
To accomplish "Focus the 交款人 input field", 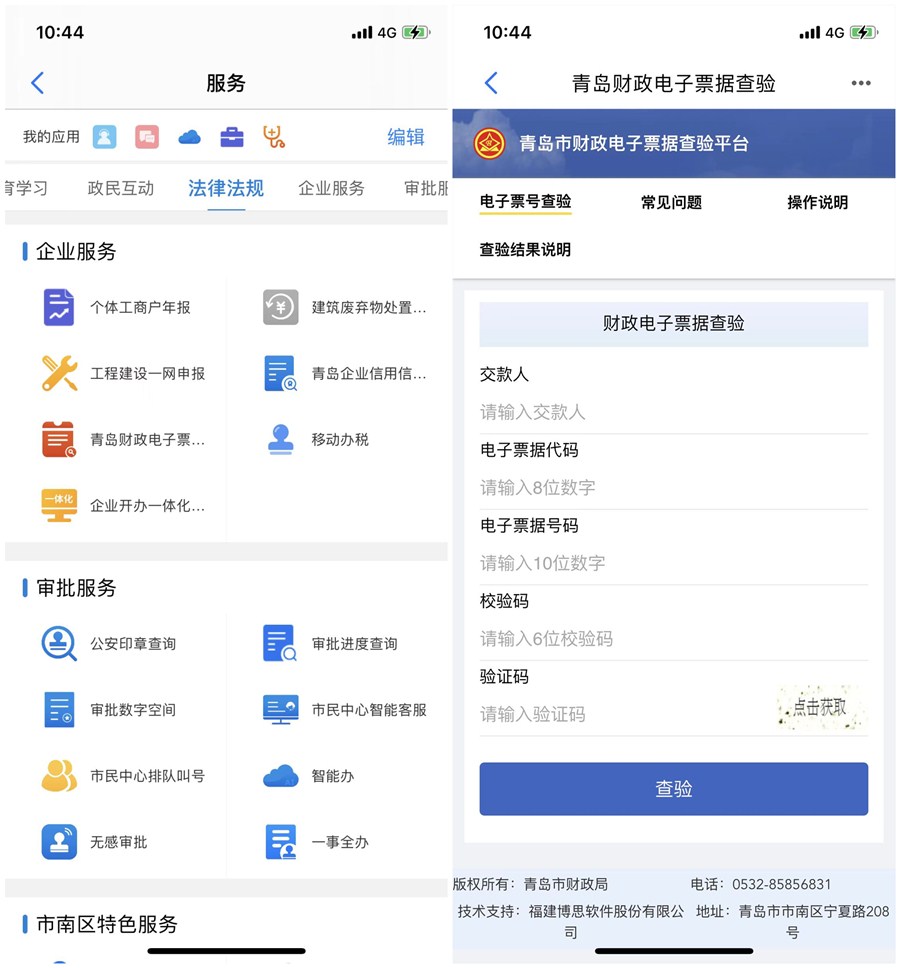I will (x=673, y=411).
